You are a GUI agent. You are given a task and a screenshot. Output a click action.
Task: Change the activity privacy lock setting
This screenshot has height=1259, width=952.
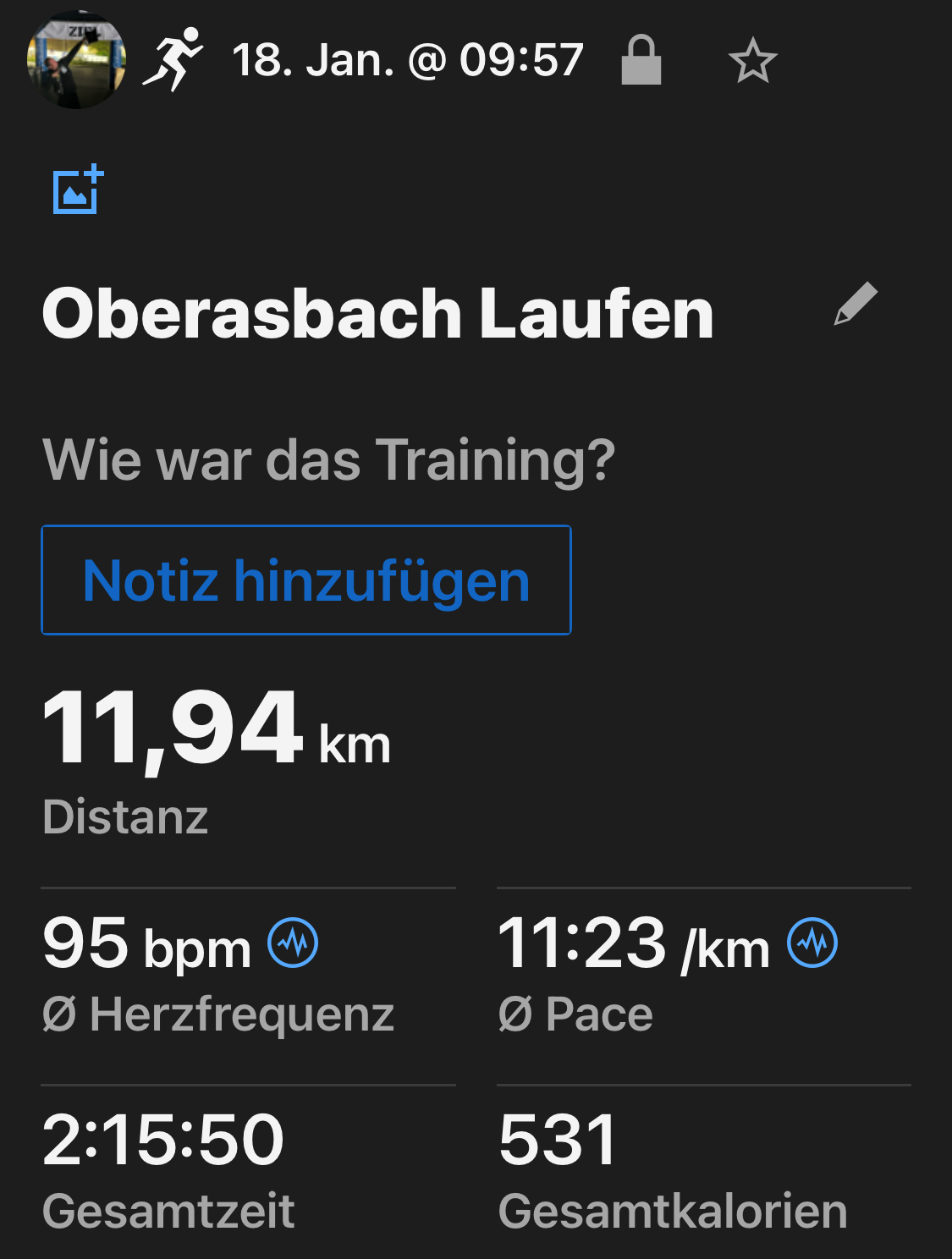click(641, 61)
